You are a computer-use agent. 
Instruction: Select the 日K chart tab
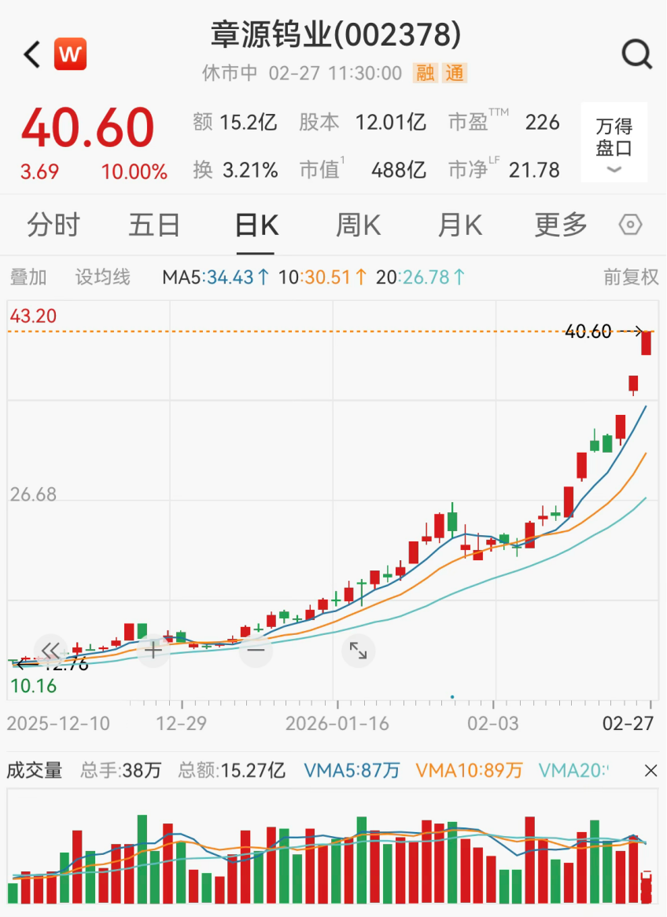click(256, 226)
